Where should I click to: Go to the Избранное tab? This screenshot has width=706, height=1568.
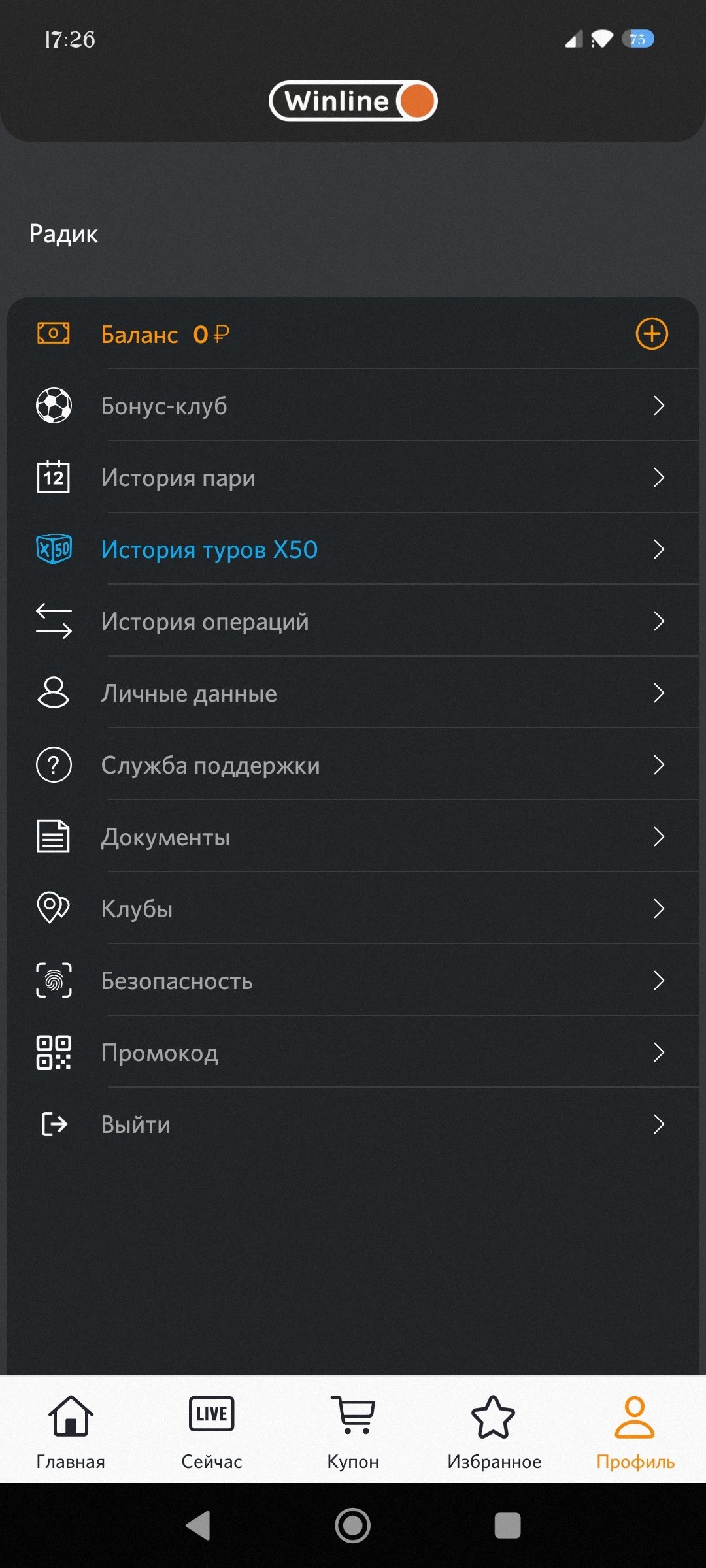494,1431
